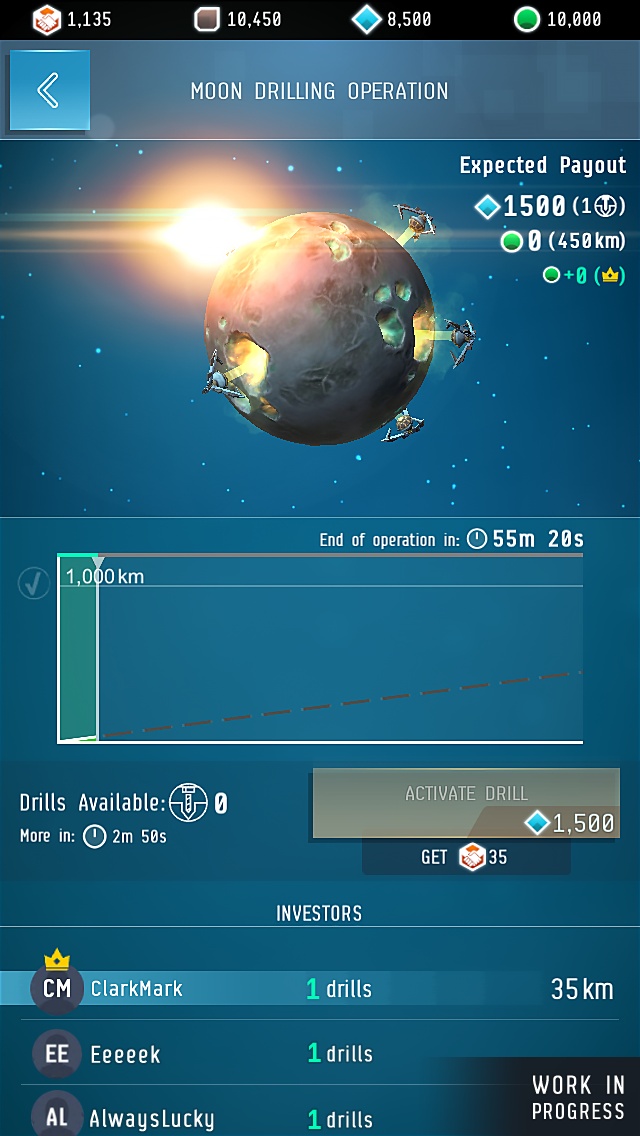Open investor ClarkMark's row
Screen dimensions: 640x1136
point(320,988)
